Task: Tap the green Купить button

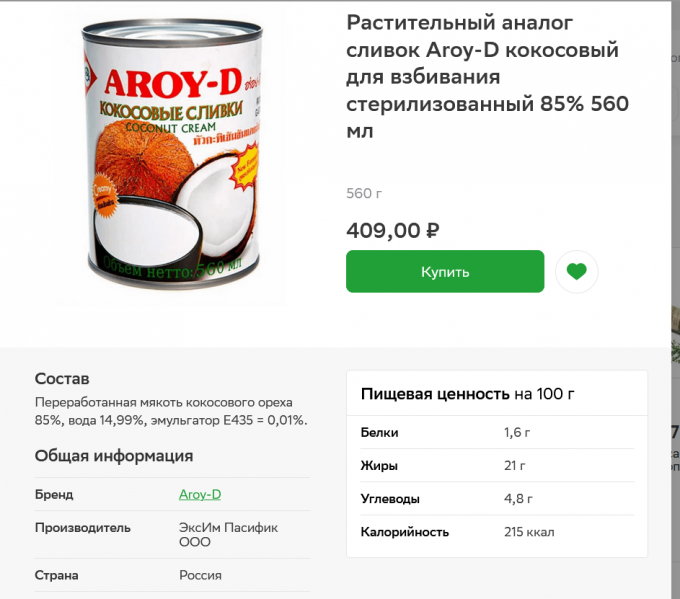Action: (445, 271)
